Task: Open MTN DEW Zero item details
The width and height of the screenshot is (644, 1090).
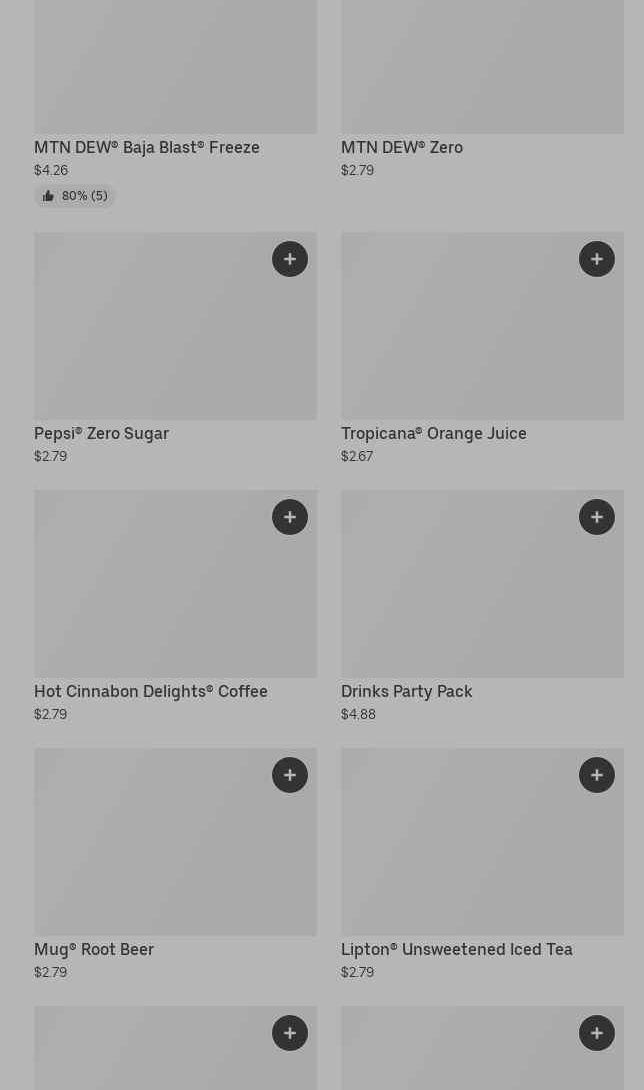Action: (x=482, y=90)
